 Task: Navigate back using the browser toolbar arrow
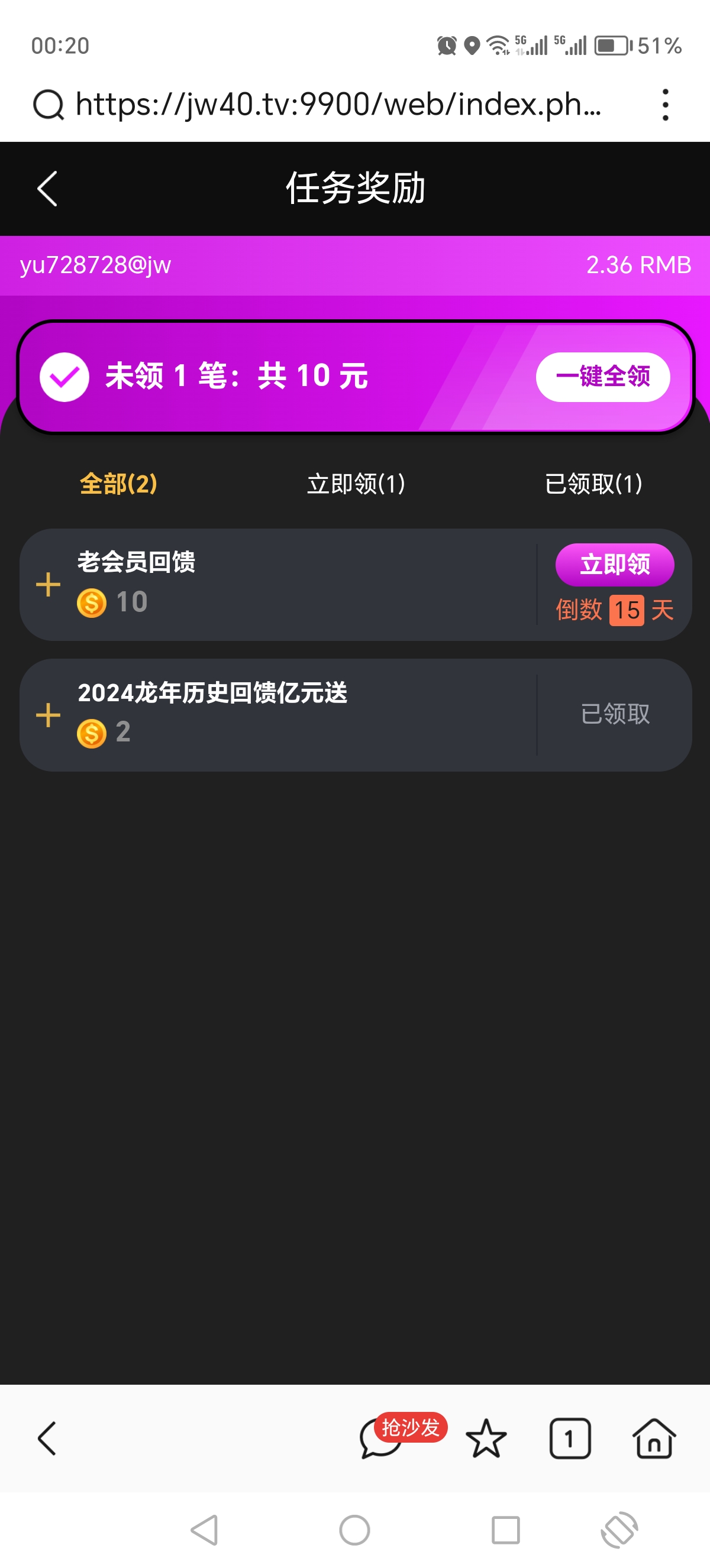pyautogui.click(x=47, y=1439)
